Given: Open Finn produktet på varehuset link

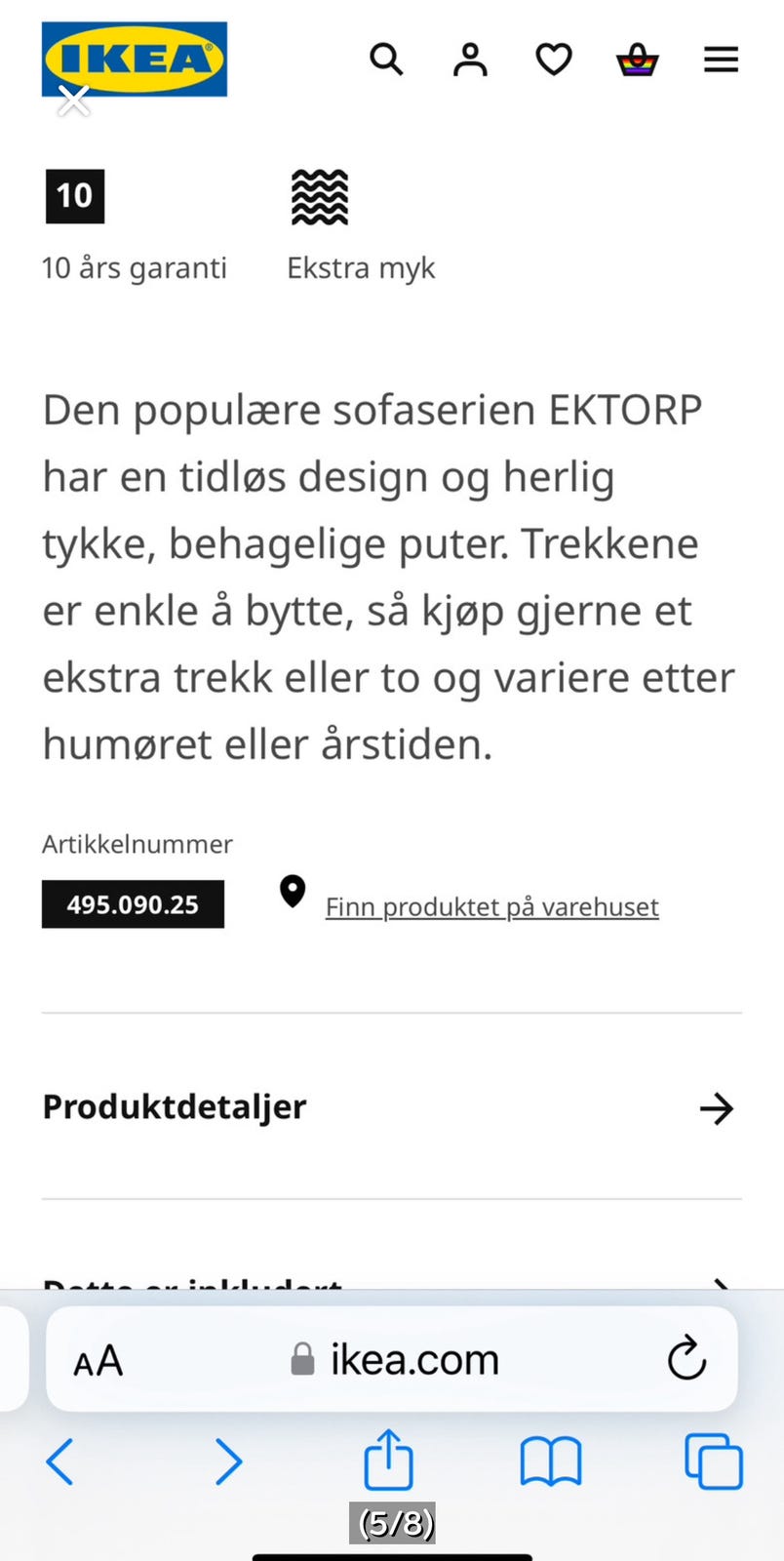Looking at the screenshot, I should coord(491,906).
